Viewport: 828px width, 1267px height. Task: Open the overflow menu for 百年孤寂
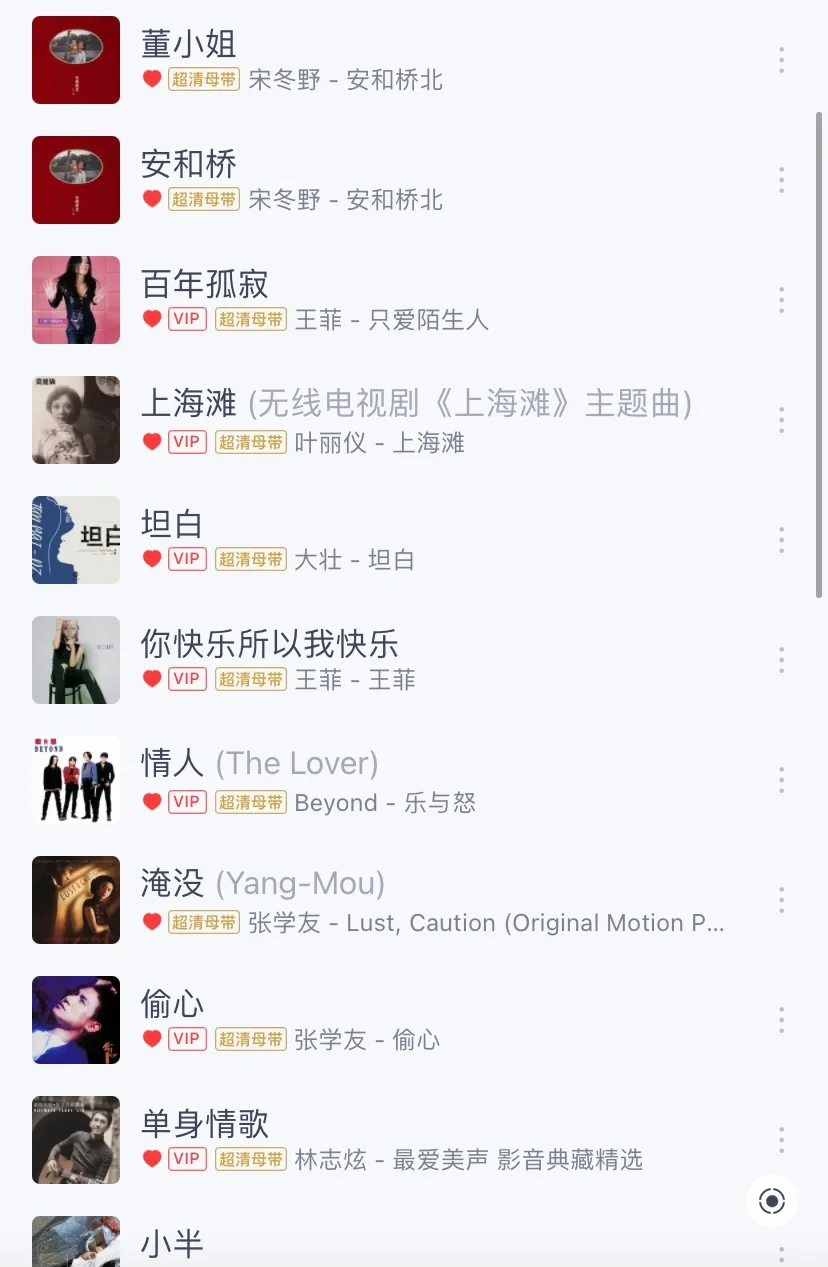pos(781,300)
